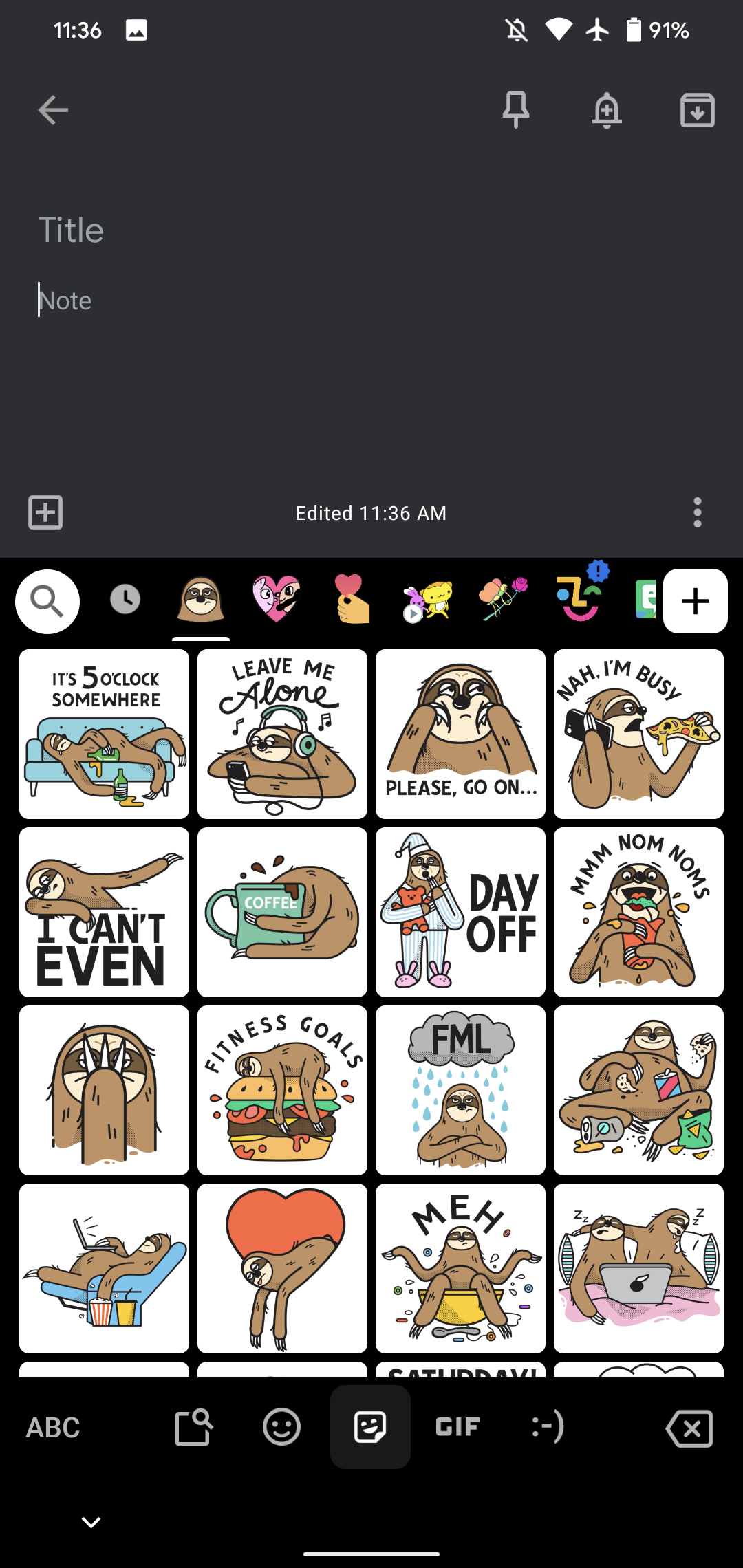Open the add-item plus box menu

coord(45,512)
